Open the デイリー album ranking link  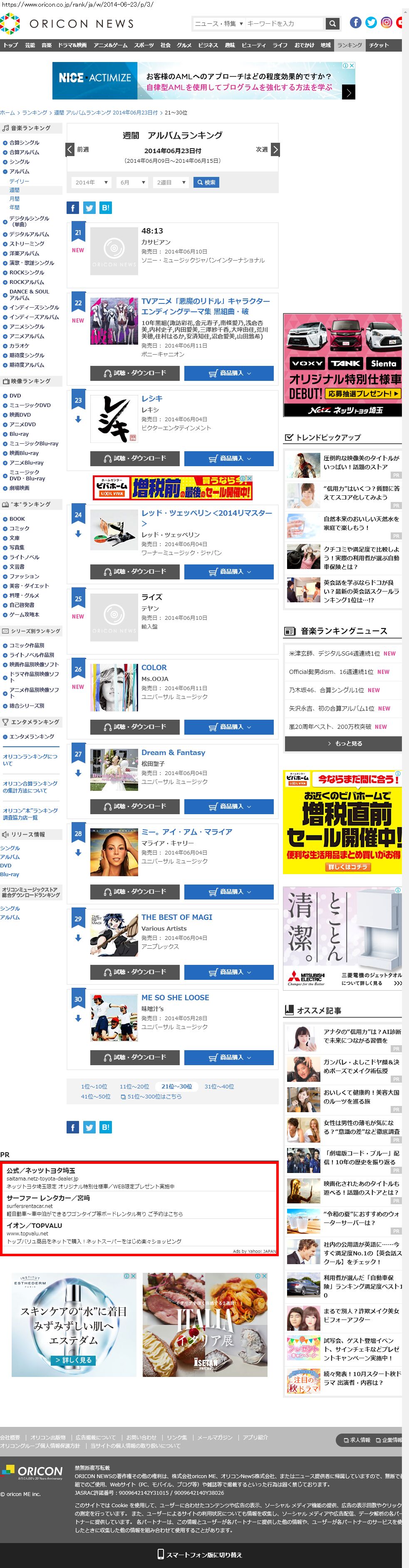pyautogui.click(x=19, y=181)
